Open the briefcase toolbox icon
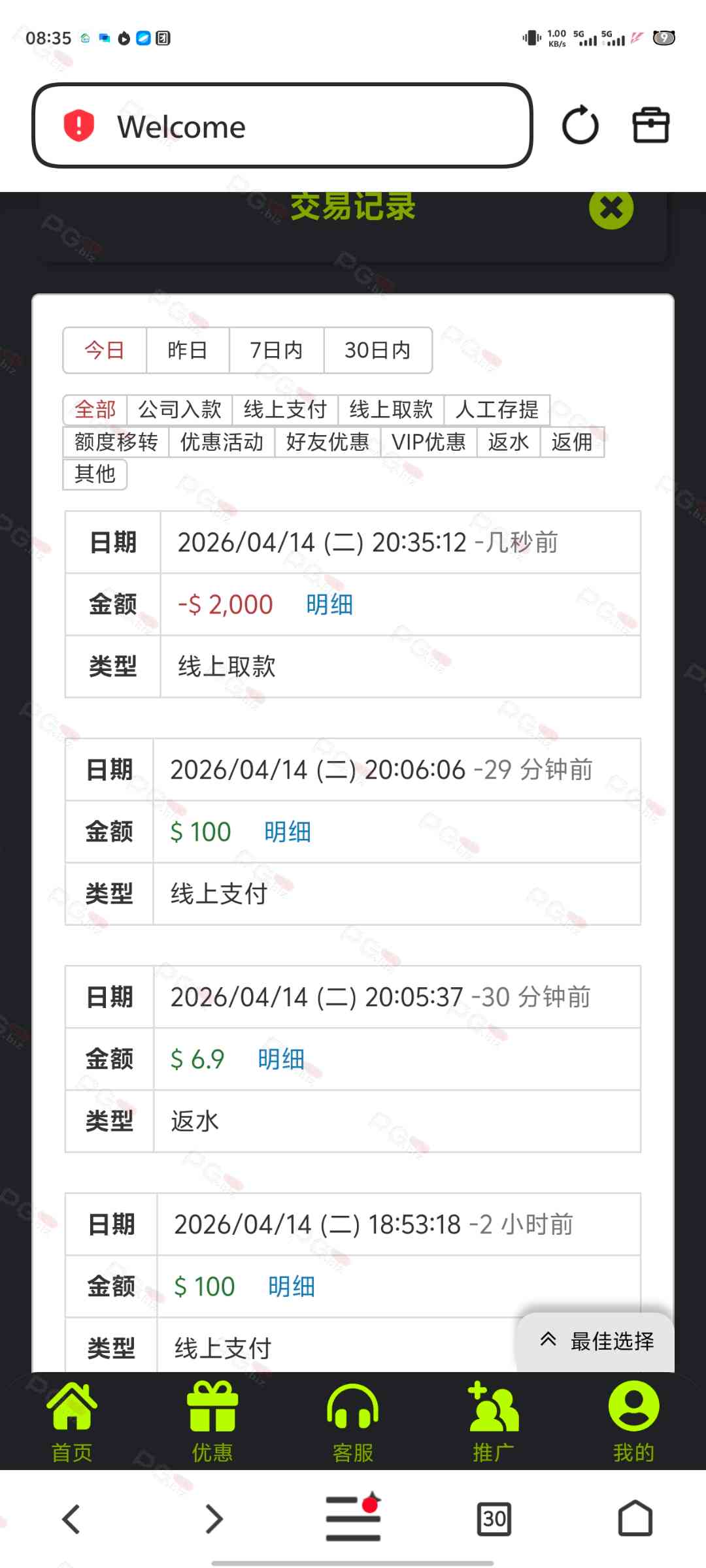The height and width of the screenshot is (1568, 706). click(x=650, y=125)
